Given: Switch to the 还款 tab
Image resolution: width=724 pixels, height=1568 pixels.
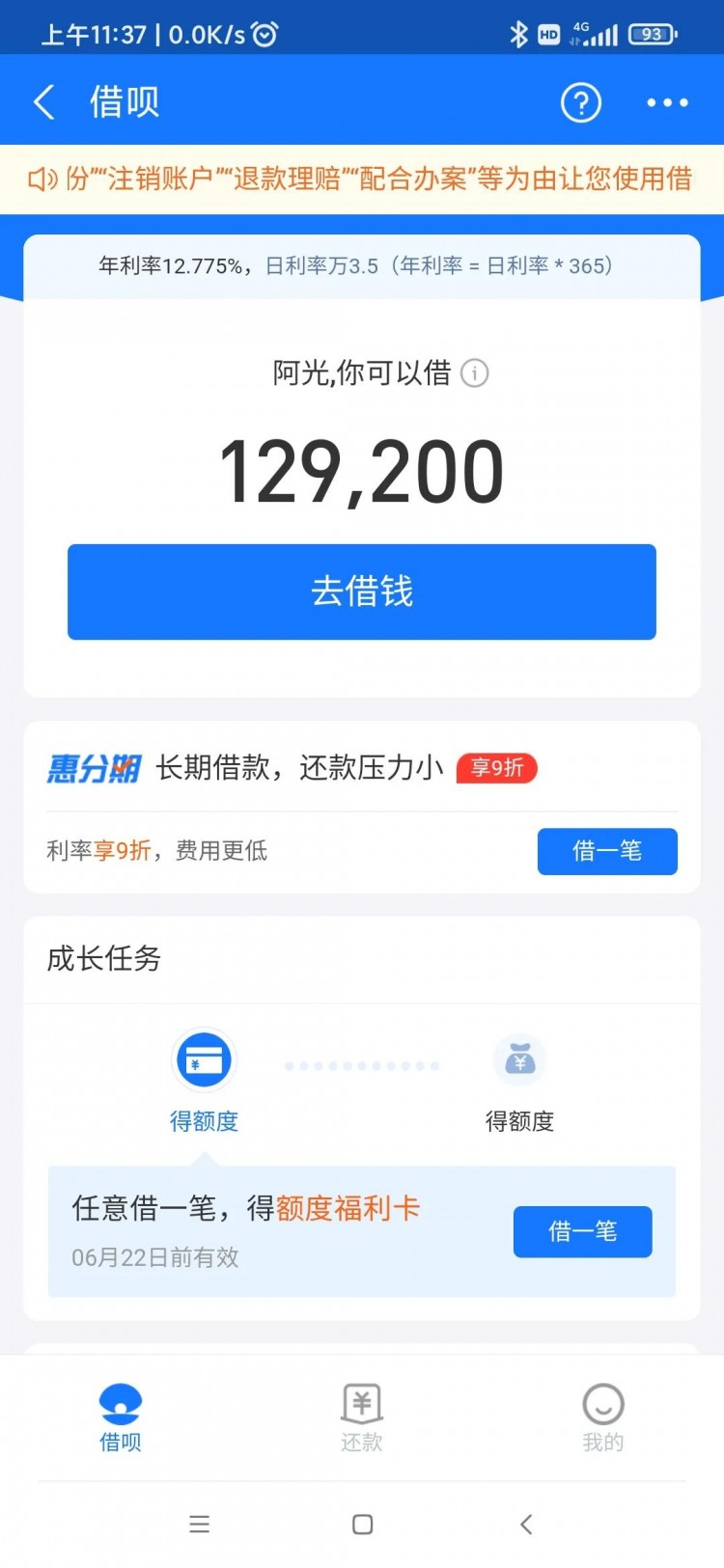Looking at the screenshot, I should point(361,1418).
